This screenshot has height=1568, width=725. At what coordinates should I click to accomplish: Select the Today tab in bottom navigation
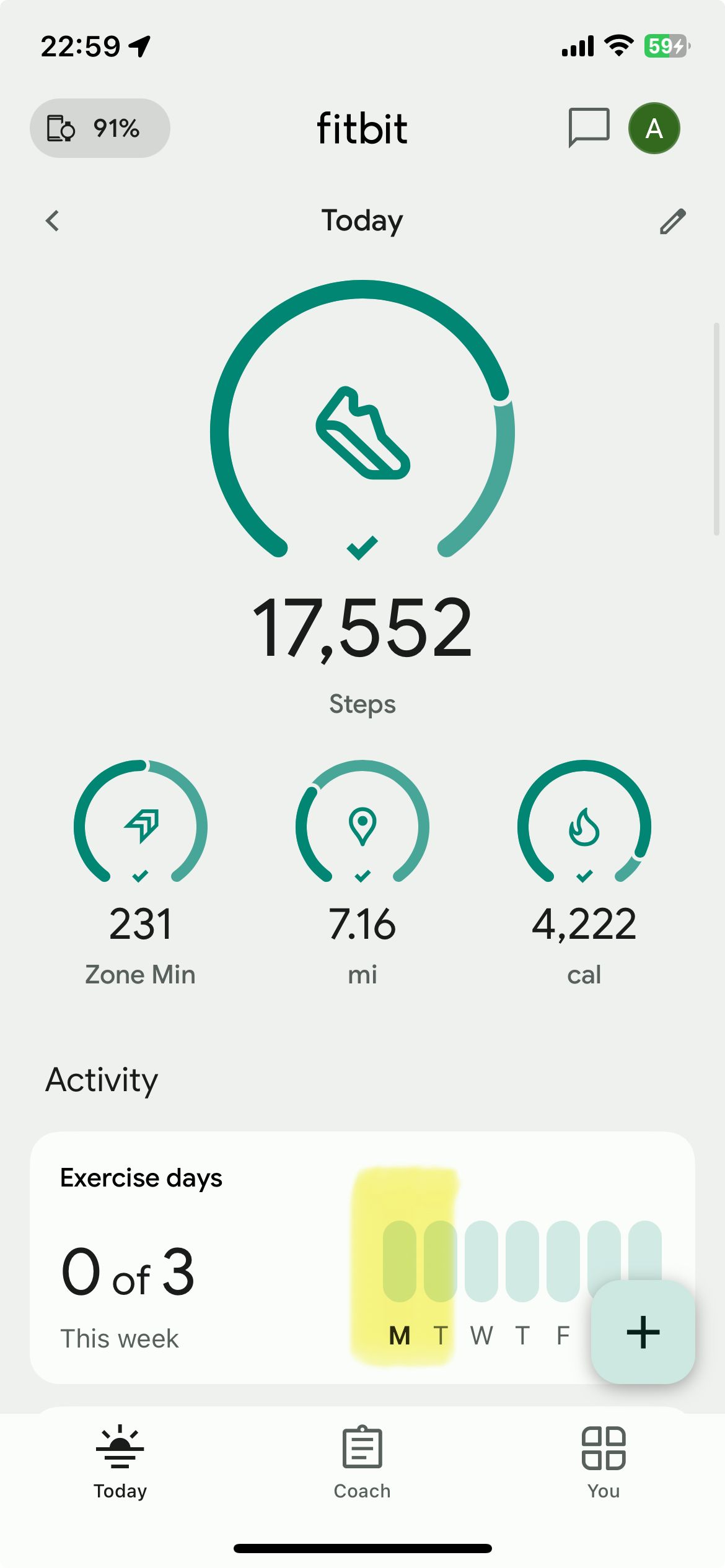point(120,1463)
